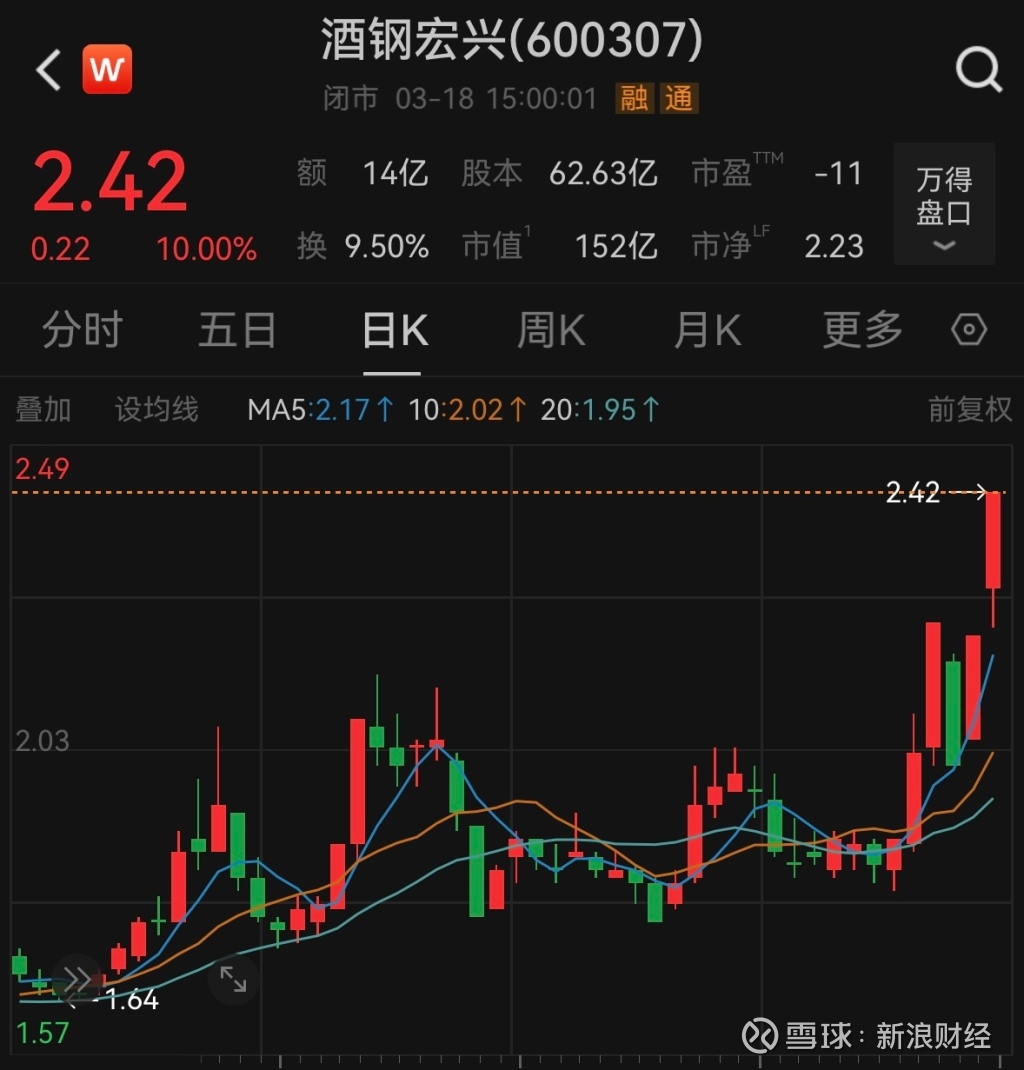Screen dimensions: 1024x1070
Task: Tap 叠加 to overlay another stock
Action: pyautogui.click(x=44, y=409)
